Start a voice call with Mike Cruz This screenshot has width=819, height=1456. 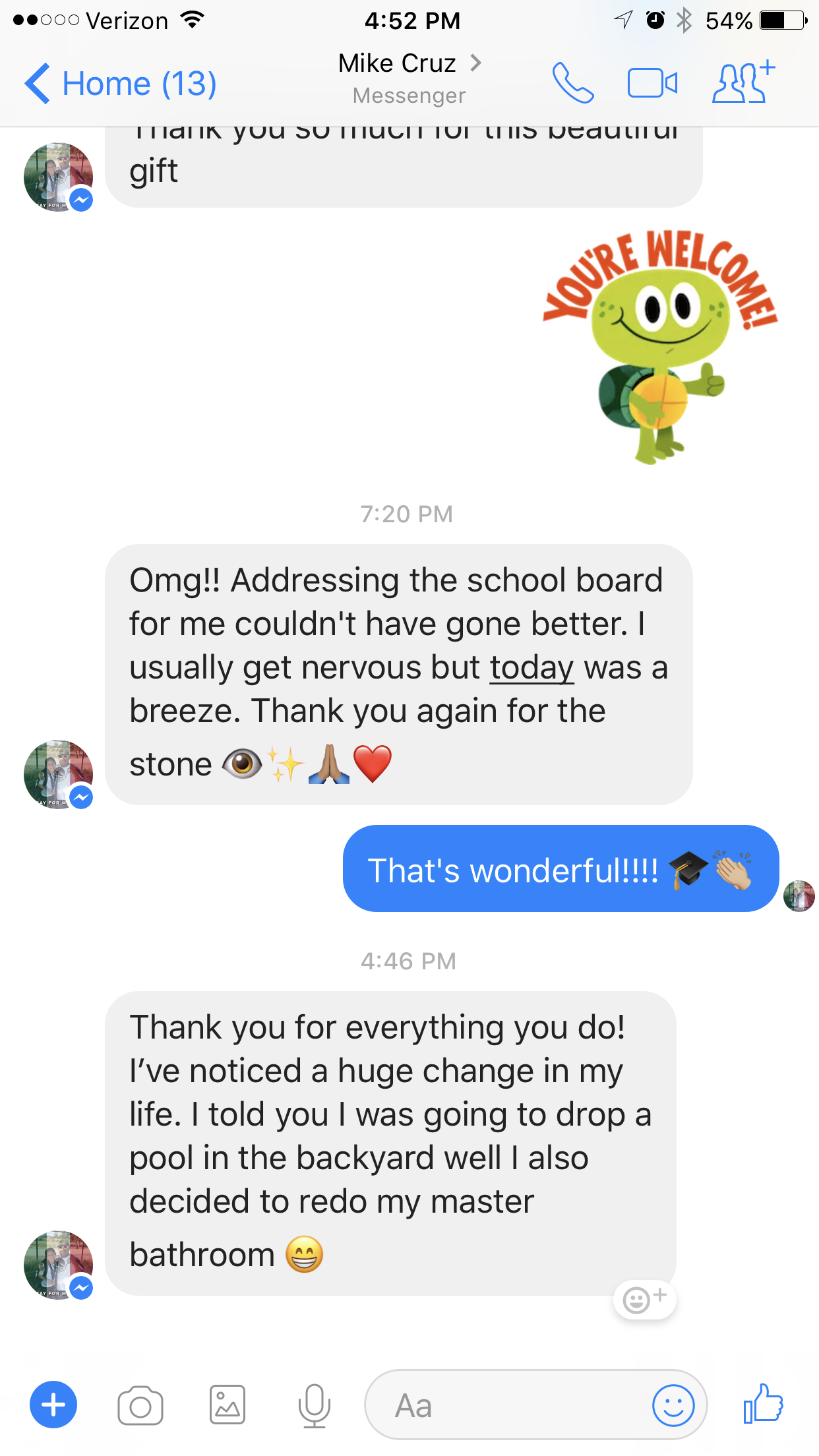(572, 83)
